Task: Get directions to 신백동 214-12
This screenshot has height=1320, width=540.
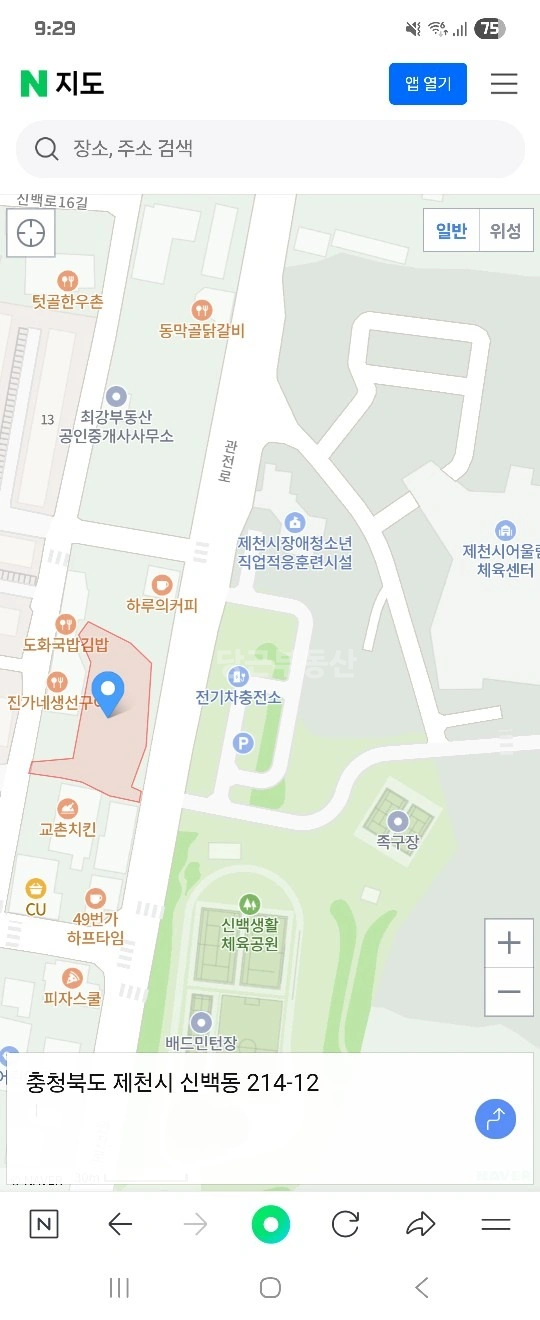Action: (496, 1118)
